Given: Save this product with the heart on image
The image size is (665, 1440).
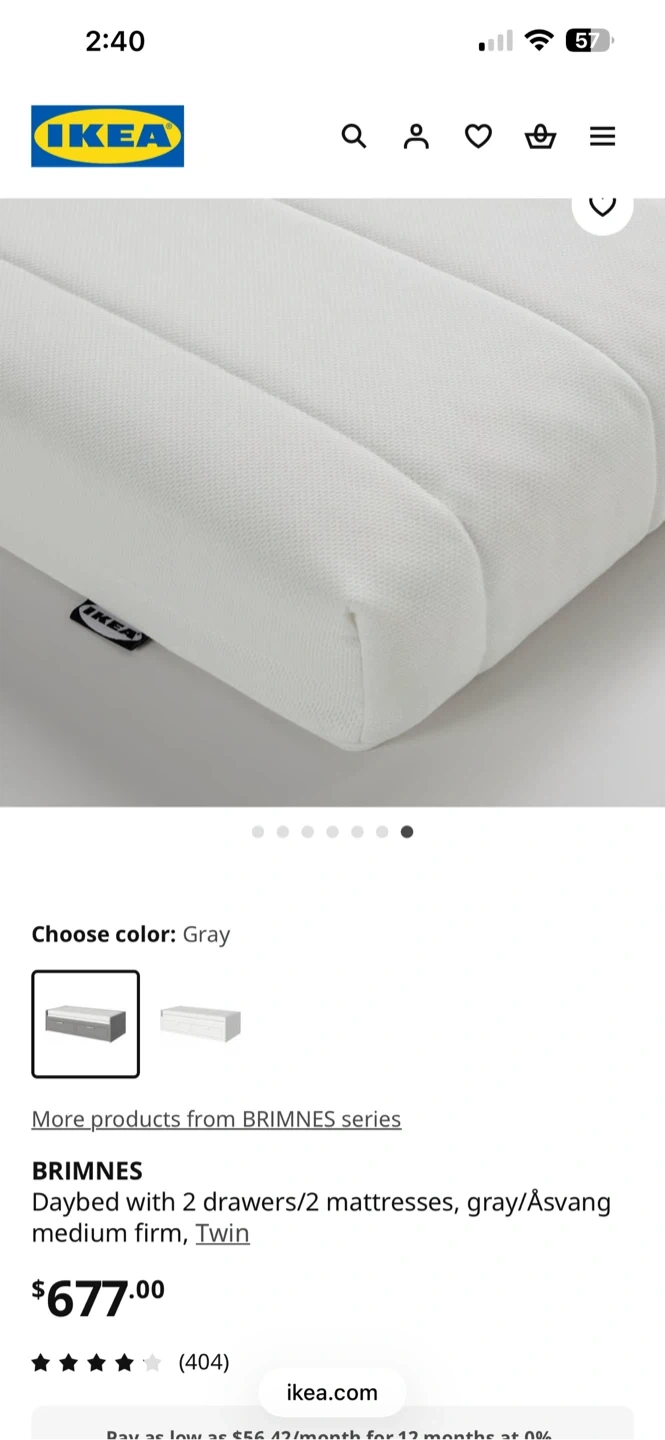Looking at the screenshot, I should click(x=602, y=207).
